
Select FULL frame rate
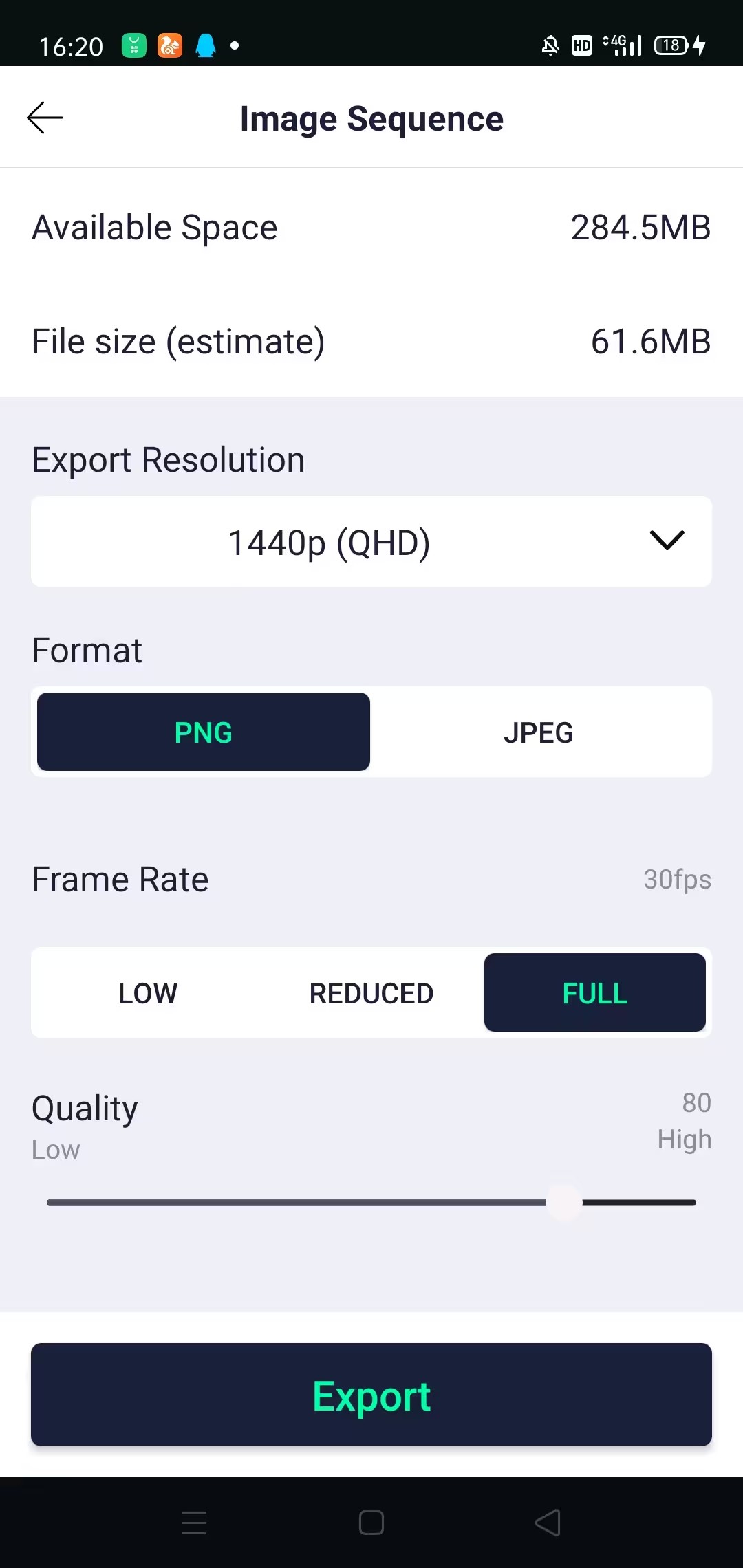tap(595, 993)
